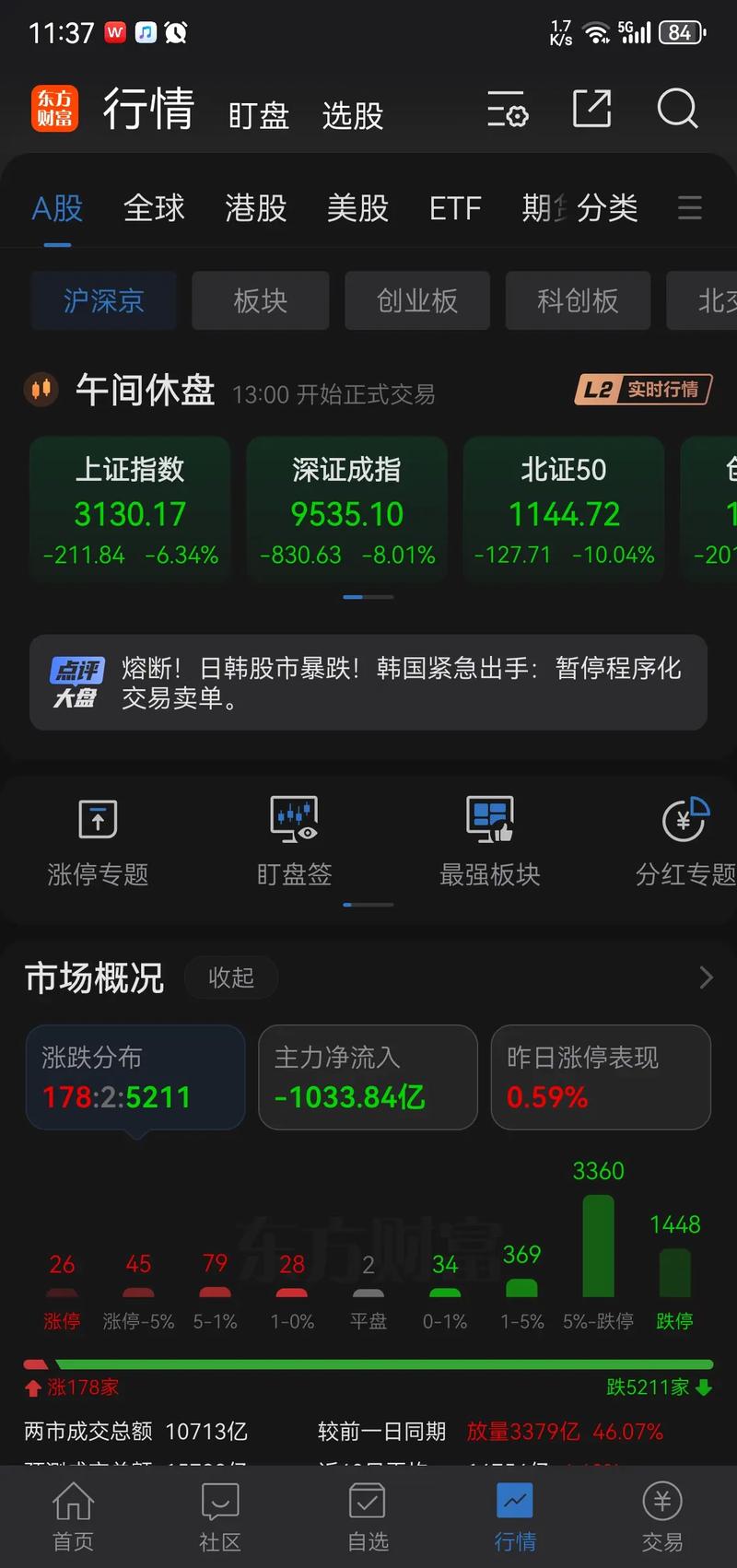Open the search icon
The image size is (737, 1568).
678,111
